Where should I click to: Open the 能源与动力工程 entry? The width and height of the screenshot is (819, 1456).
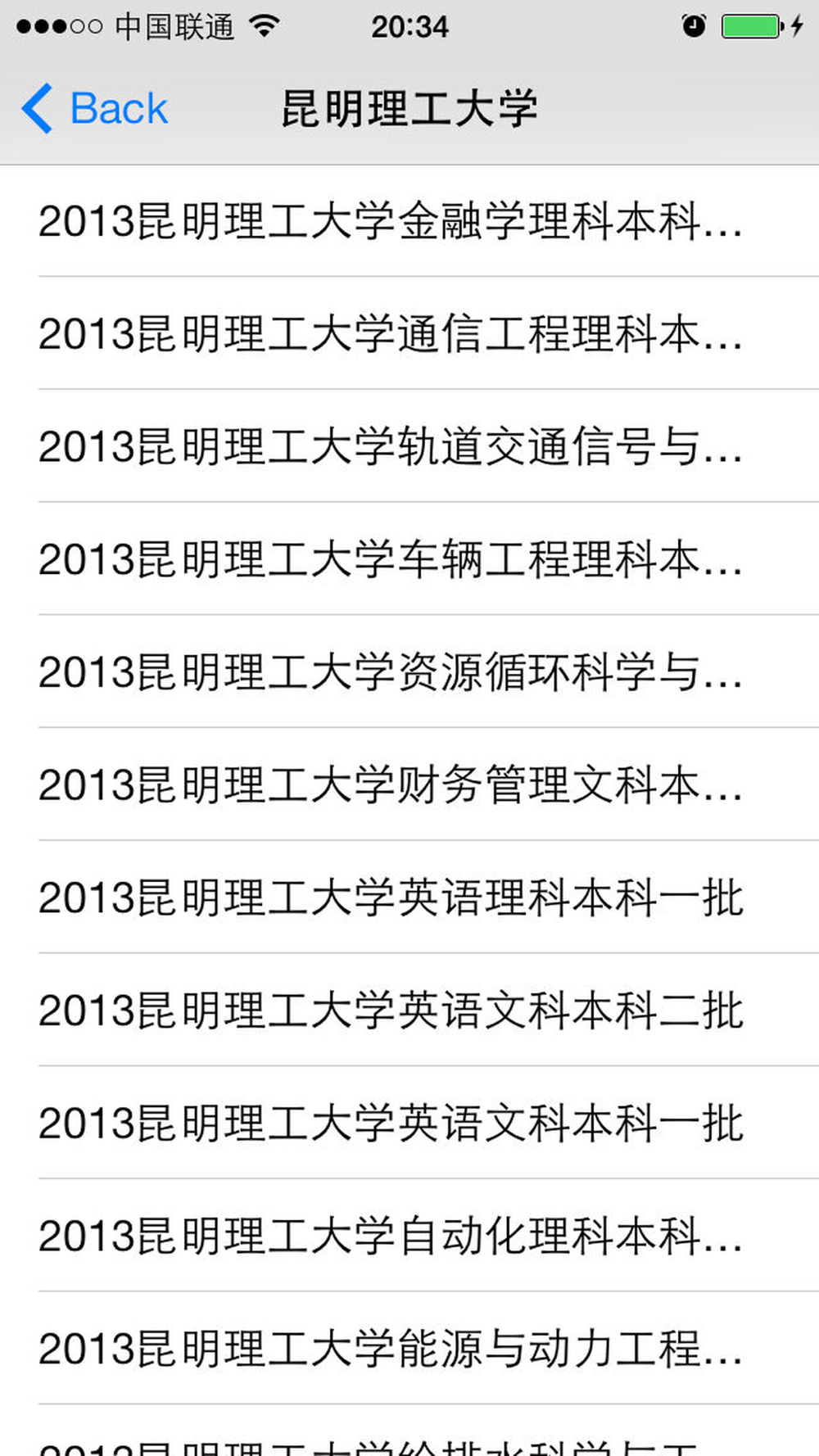pos(409,1349)
